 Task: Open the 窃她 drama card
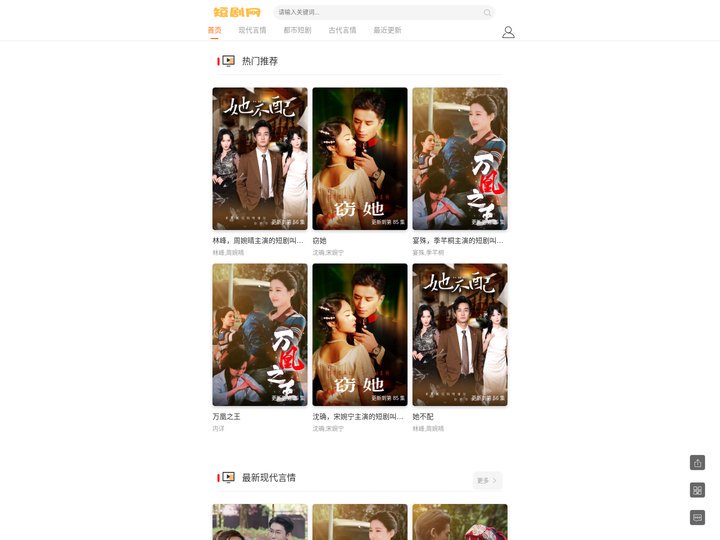[x=359, y=158]
